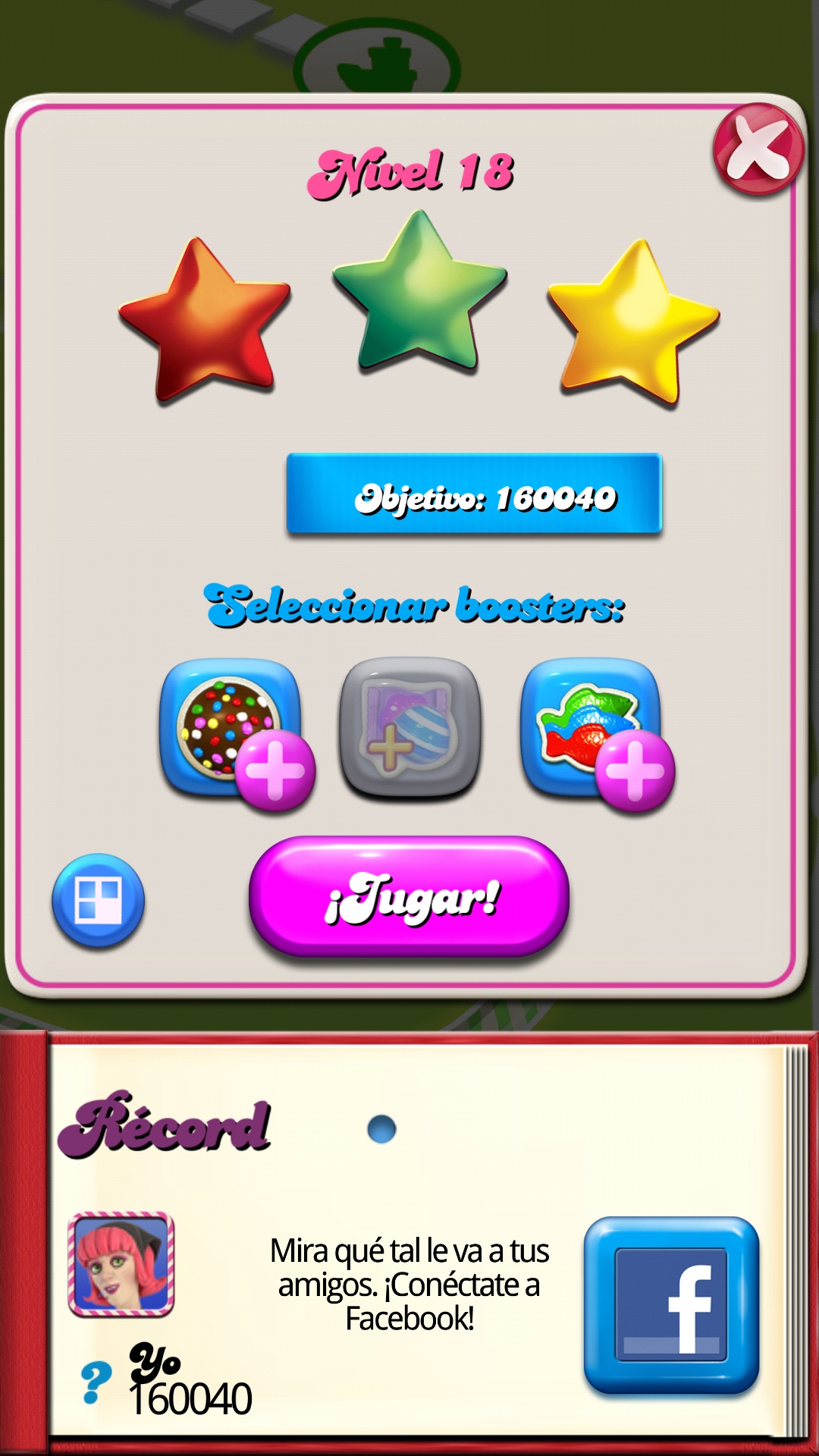Open my player avatar

tap(121, 1263)
